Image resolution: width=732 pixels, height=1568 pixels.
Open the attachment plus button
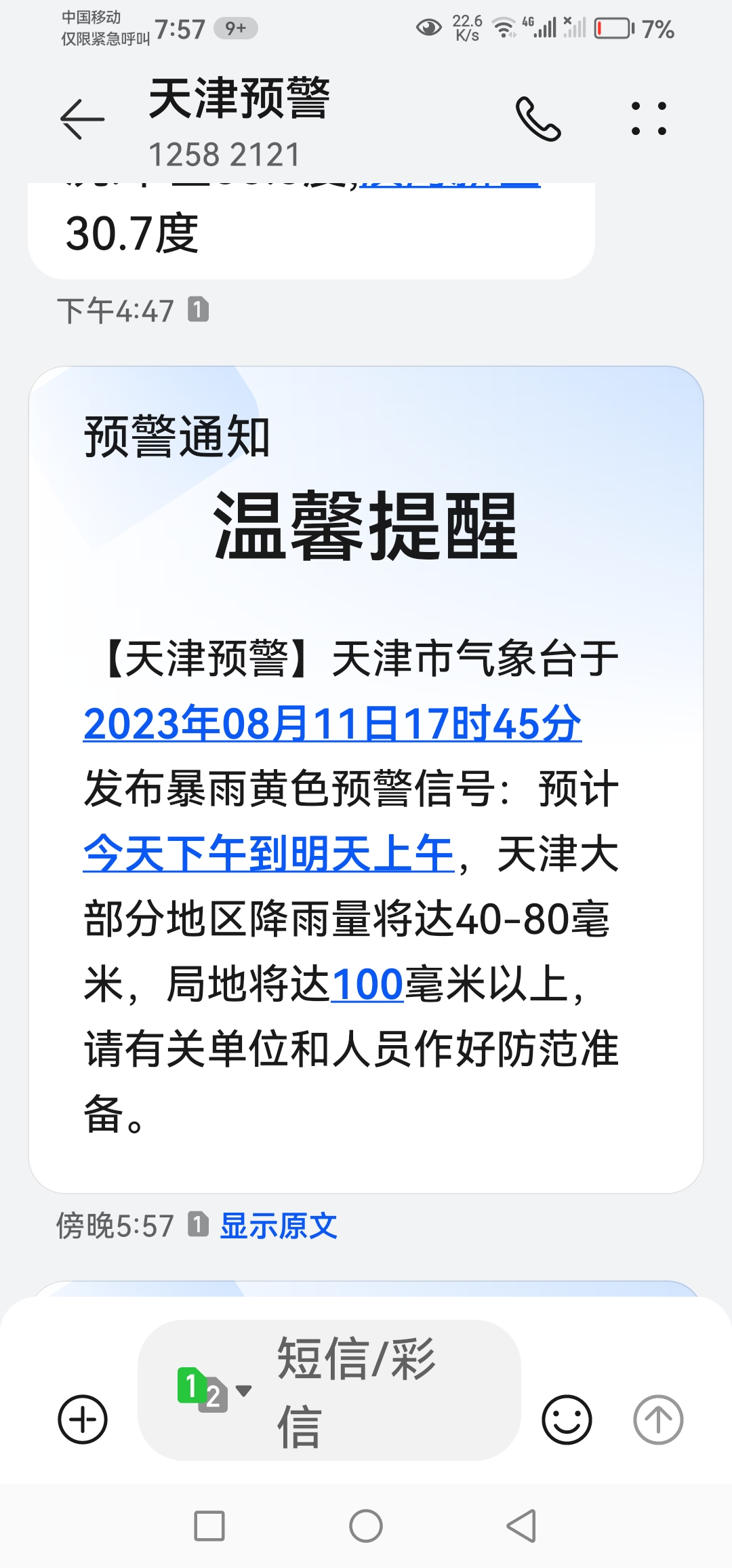83,1419
